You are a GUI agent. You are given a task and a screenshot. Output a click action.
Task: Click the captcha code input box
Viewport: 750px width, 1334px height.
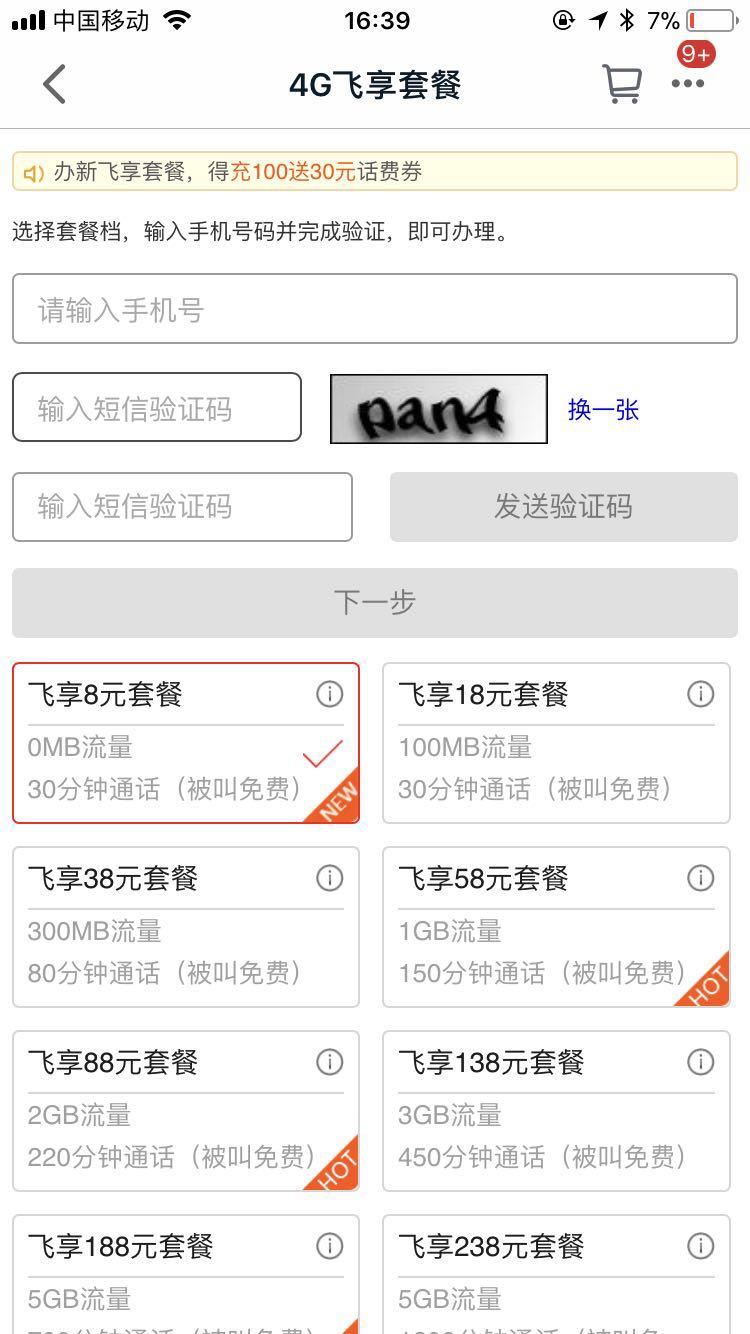(x=156, y=408)
